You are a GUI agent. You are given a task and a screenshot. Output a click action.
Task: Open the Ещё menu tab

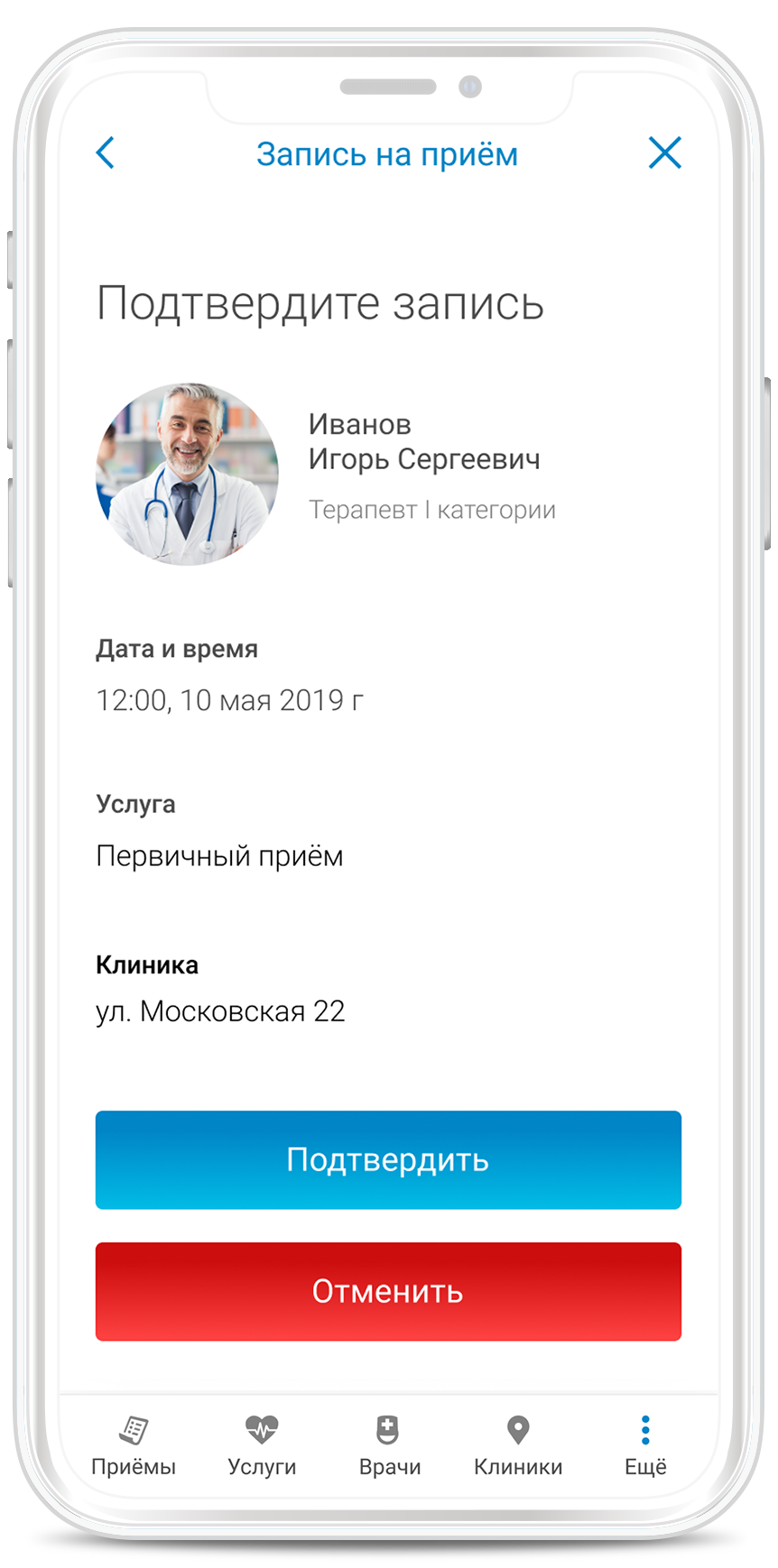[645, 1445]
